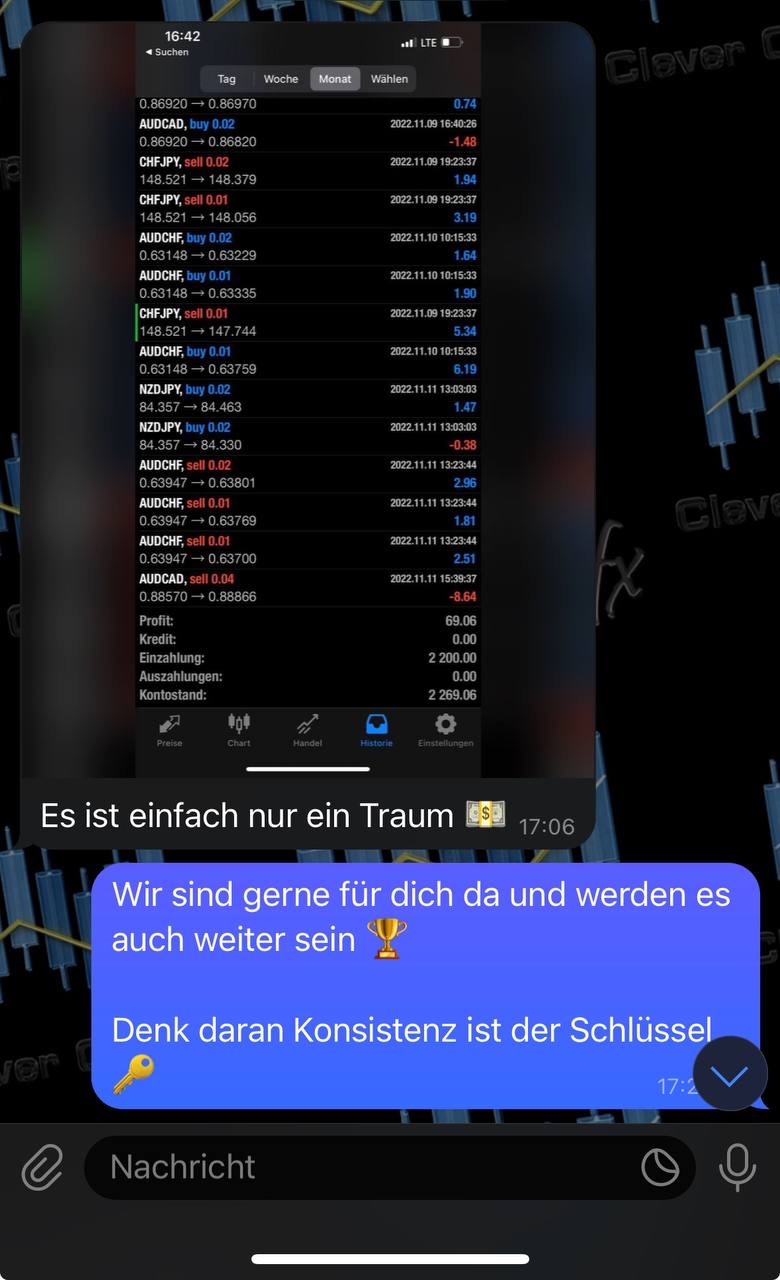Open the attachment paperclip icon
Image resolution: width=780 pixels, height=1280 pixels.
[41, 1167]
